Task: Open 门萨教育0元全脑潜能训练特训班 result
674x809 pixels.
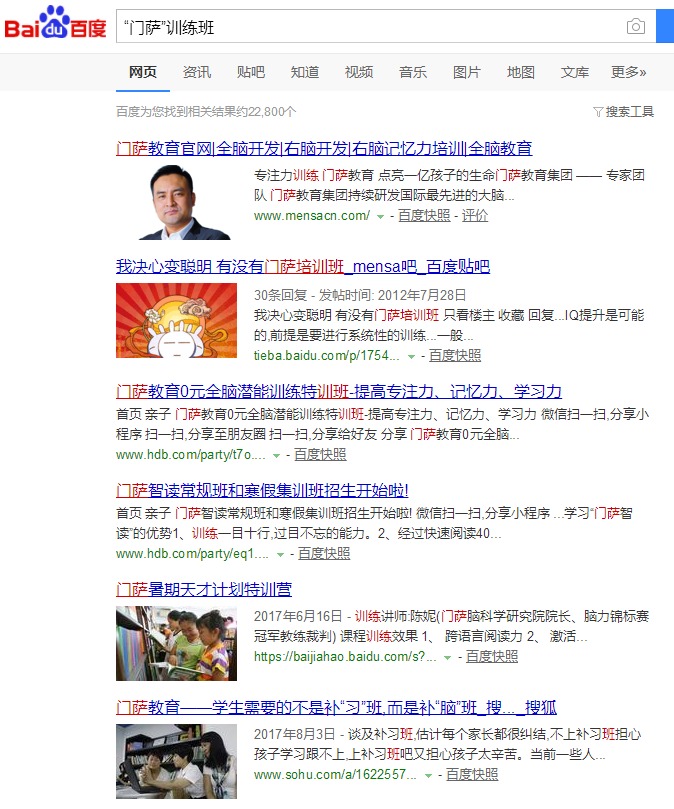Action: [x=339, y=391]
